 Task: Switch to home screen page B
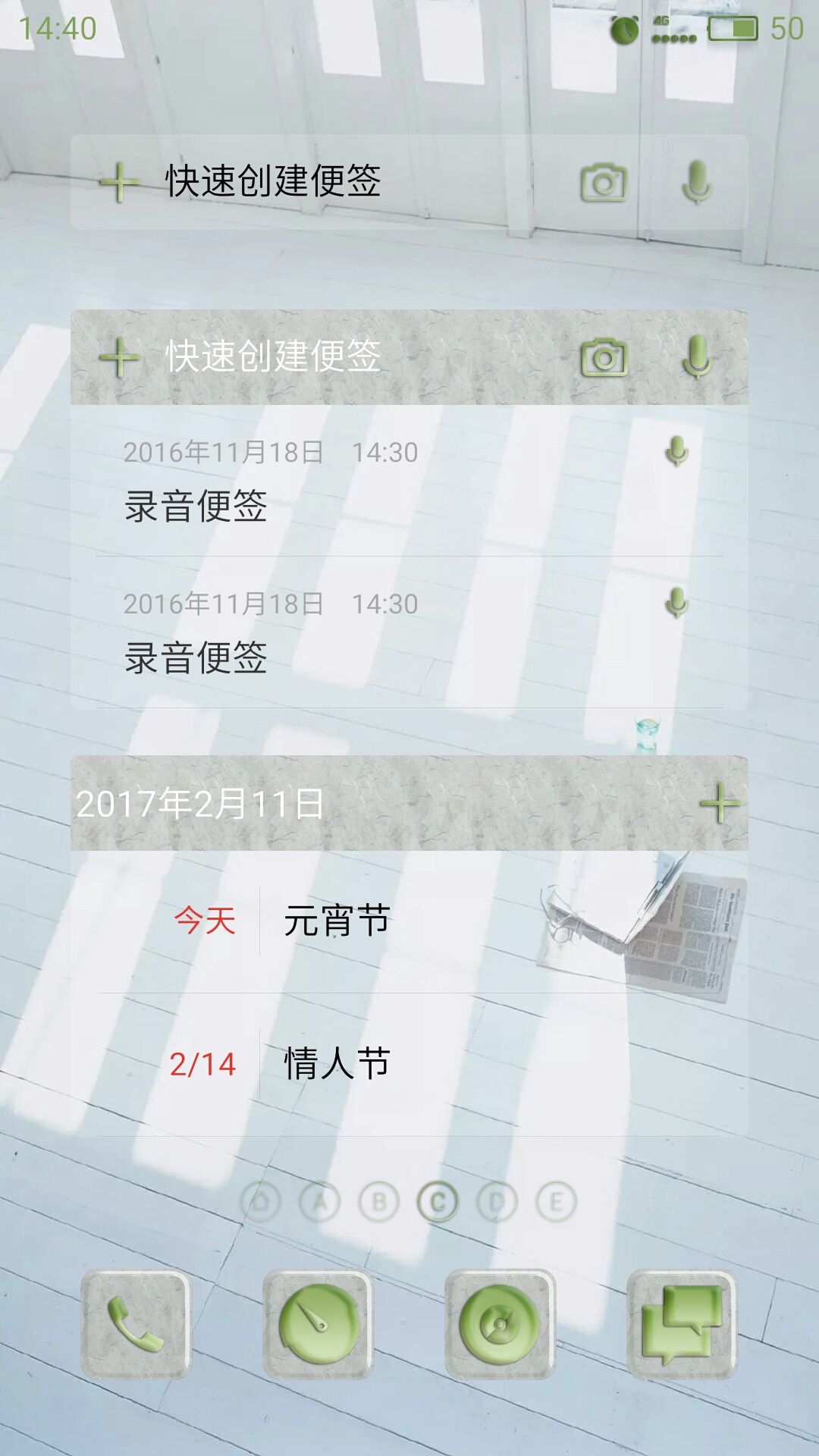click(x=378, y=1202)
